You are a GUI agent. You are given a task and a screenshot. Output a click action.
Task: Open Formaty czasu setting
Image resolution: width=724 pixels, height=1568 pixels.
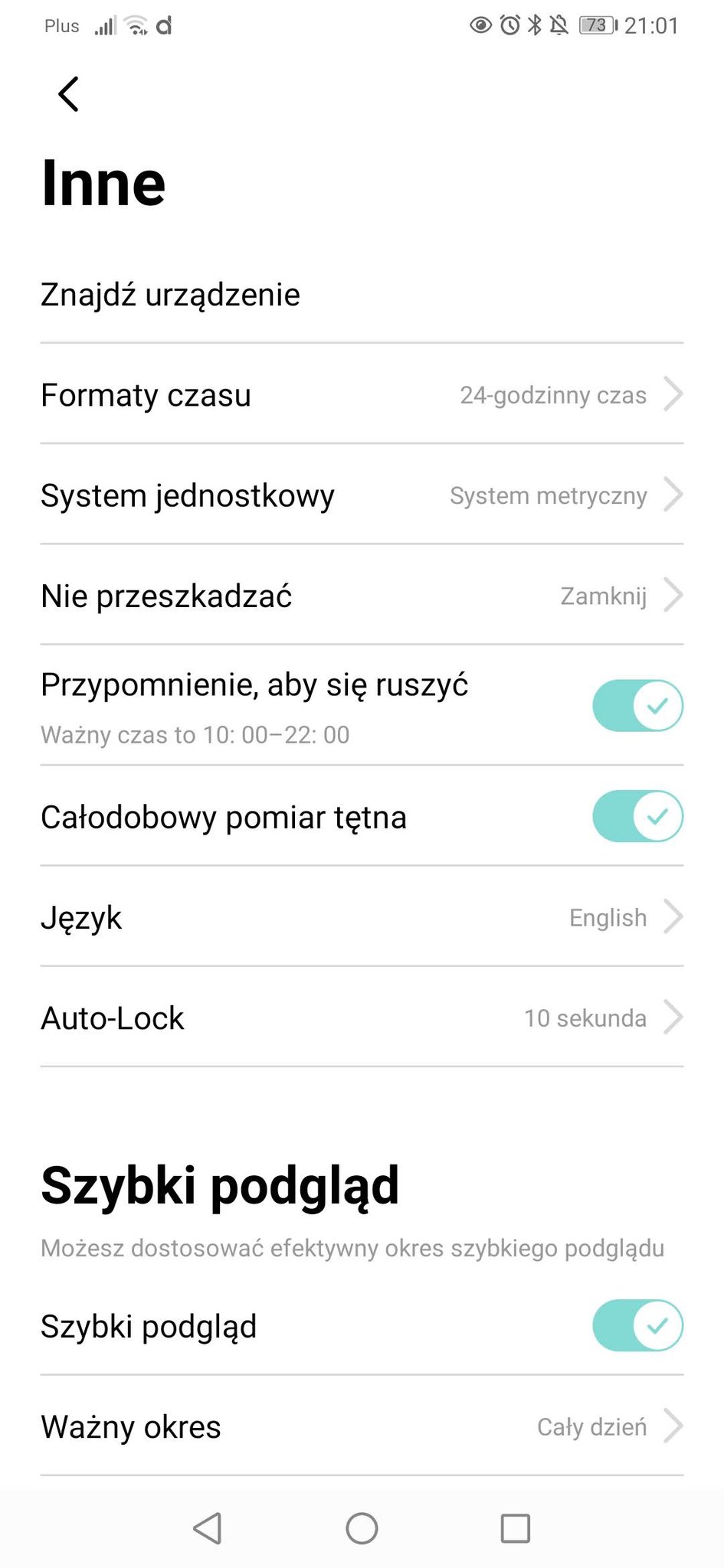[x=362, y=394]
